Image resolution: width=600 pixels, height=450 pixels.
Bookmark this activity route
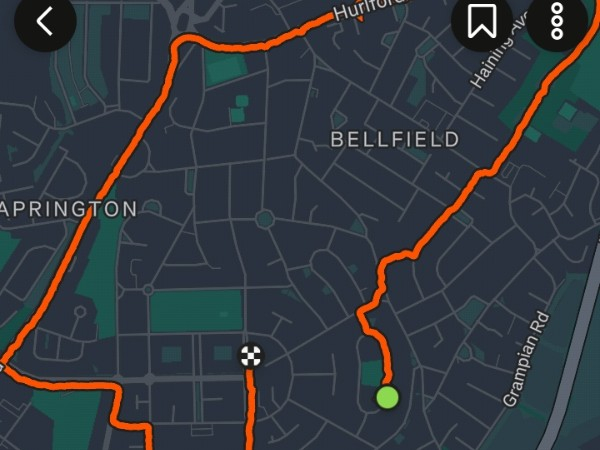click(482, 21)
